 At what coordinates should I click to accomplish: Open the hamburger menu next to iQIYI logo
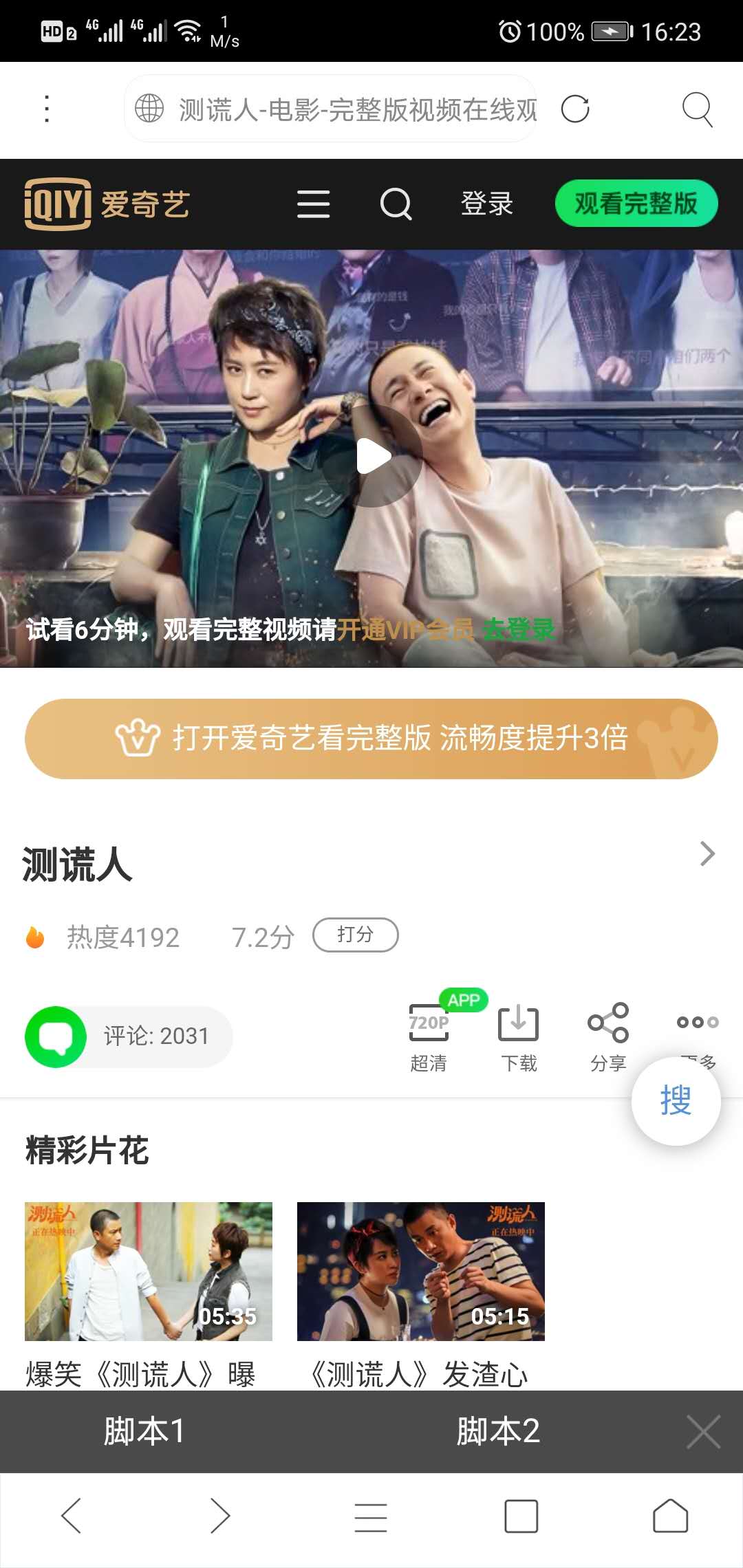(x=314, y=204)
